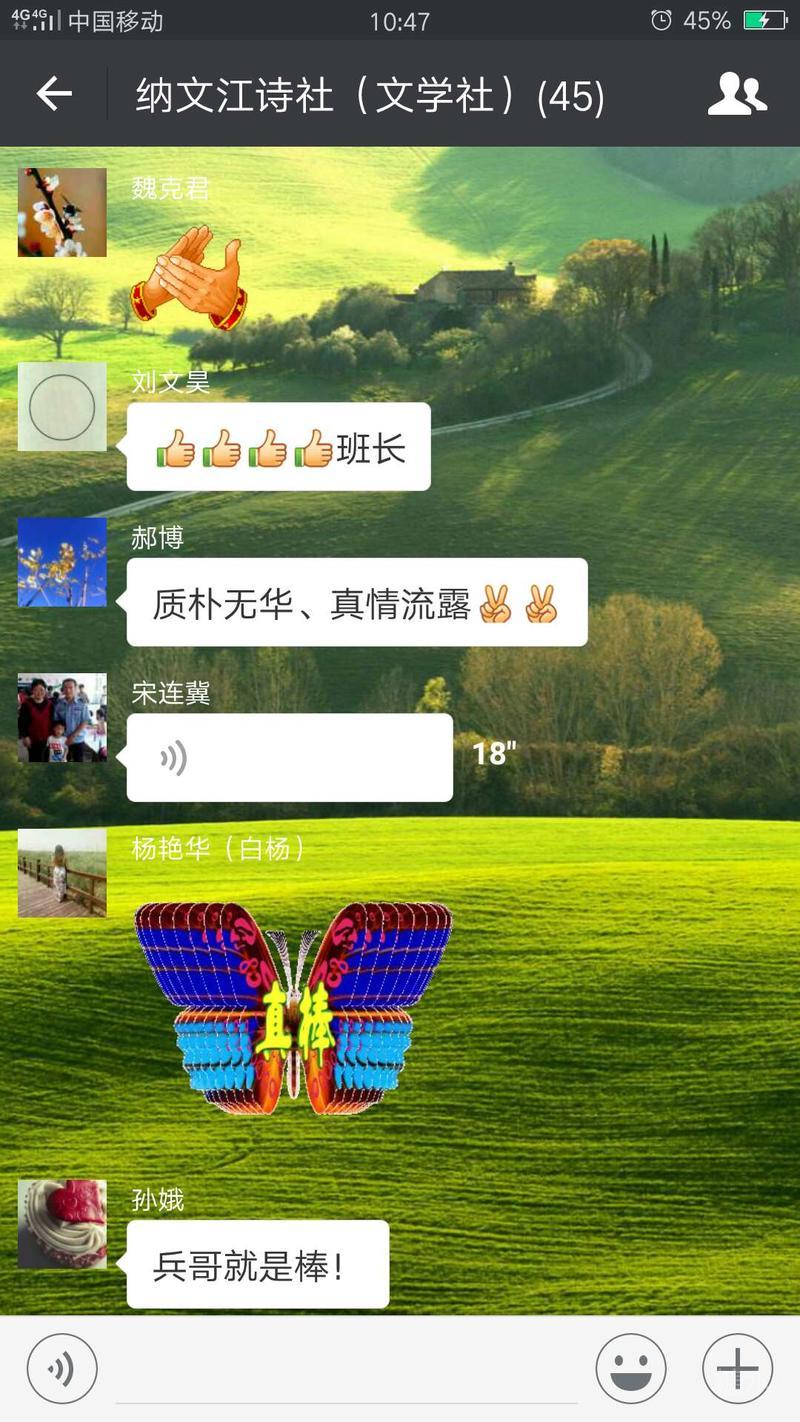Switch to voice input mode
This screenshot has height=1422, width=800.
[x=62, y=1369]
